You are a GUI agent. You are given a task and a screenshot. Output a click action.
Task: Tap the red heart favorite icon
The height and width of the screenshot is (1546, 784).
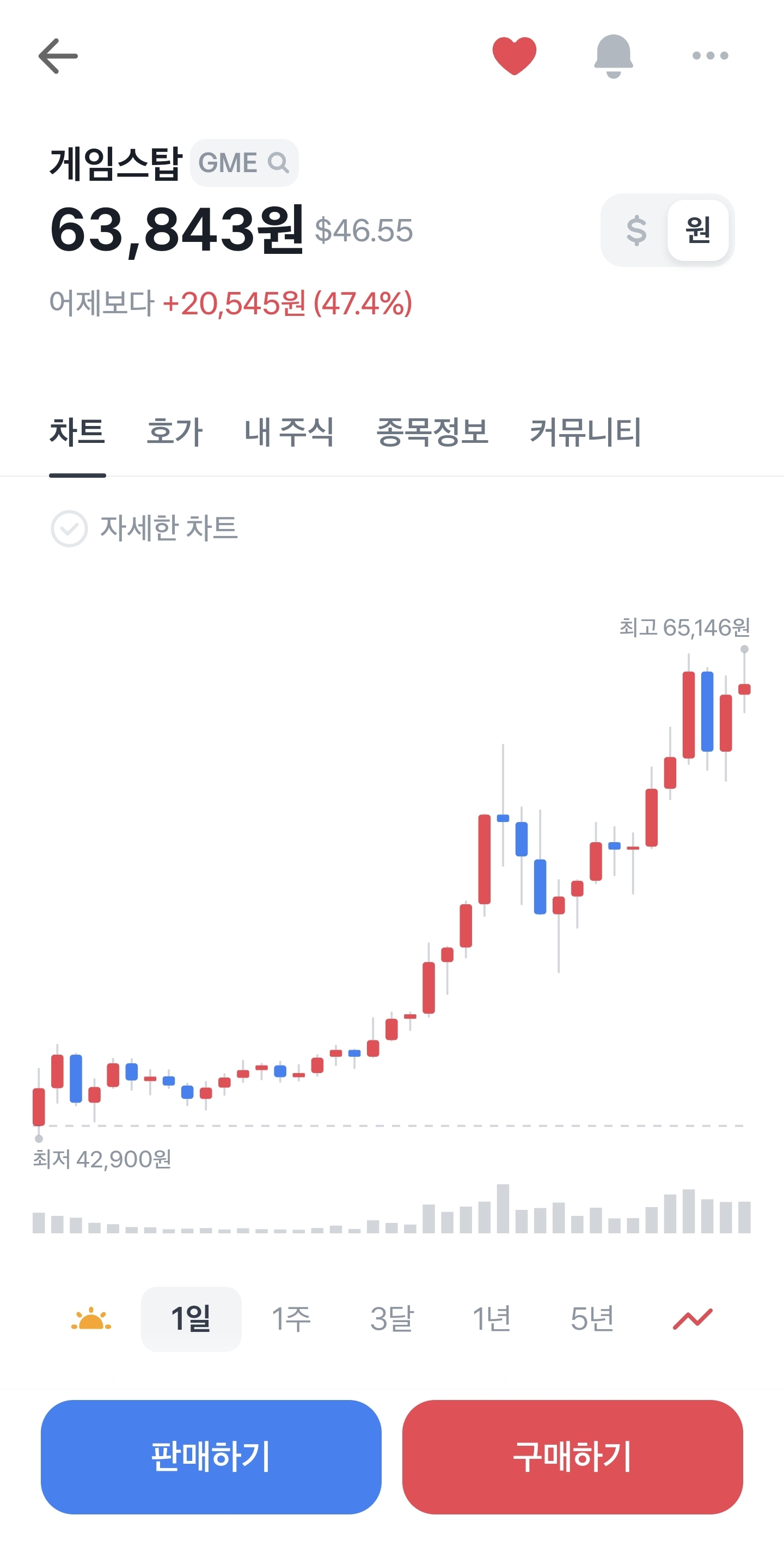514,56
